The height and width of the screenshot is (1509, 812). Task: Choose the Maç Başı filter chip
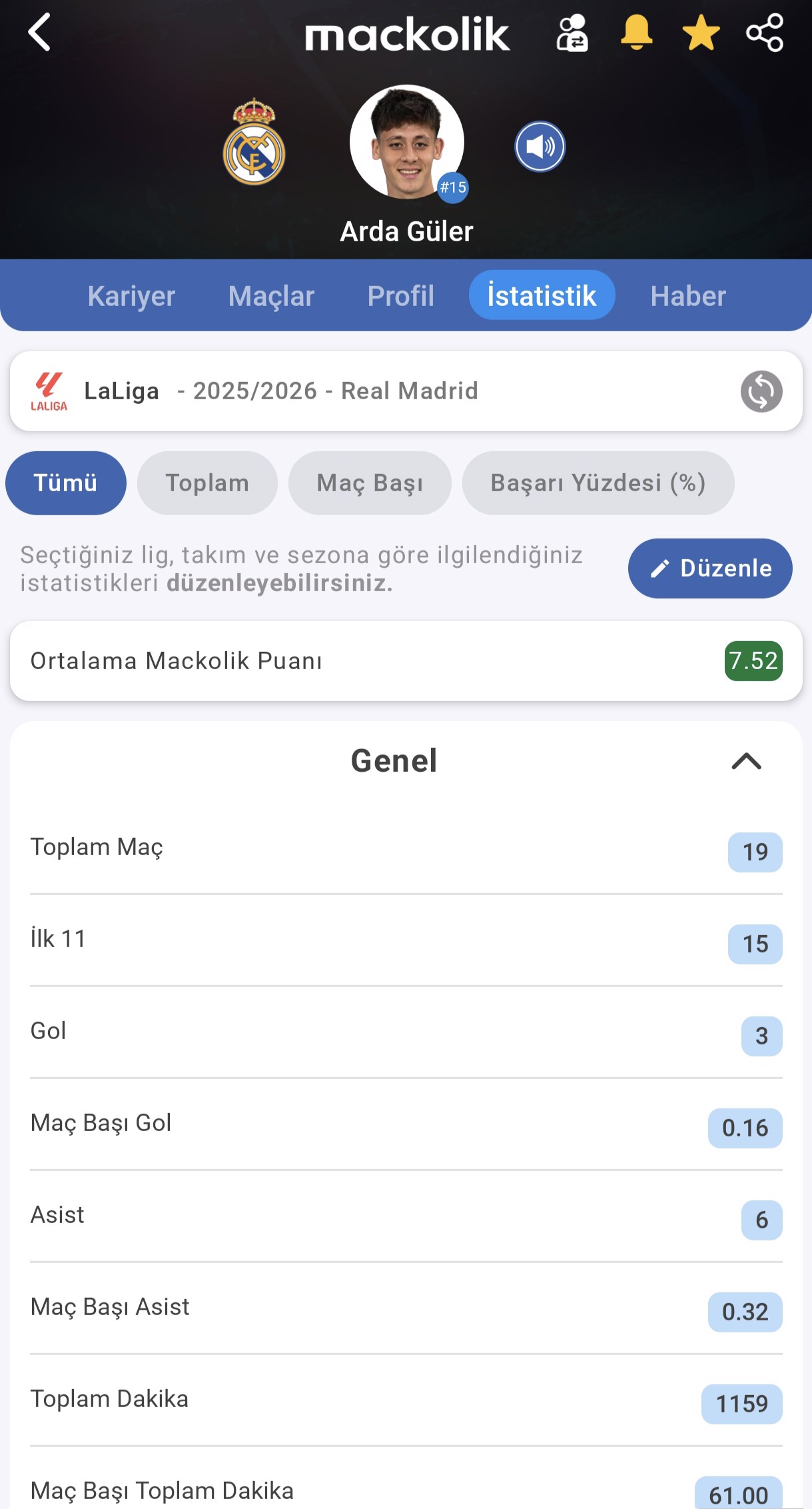point(370,483)
